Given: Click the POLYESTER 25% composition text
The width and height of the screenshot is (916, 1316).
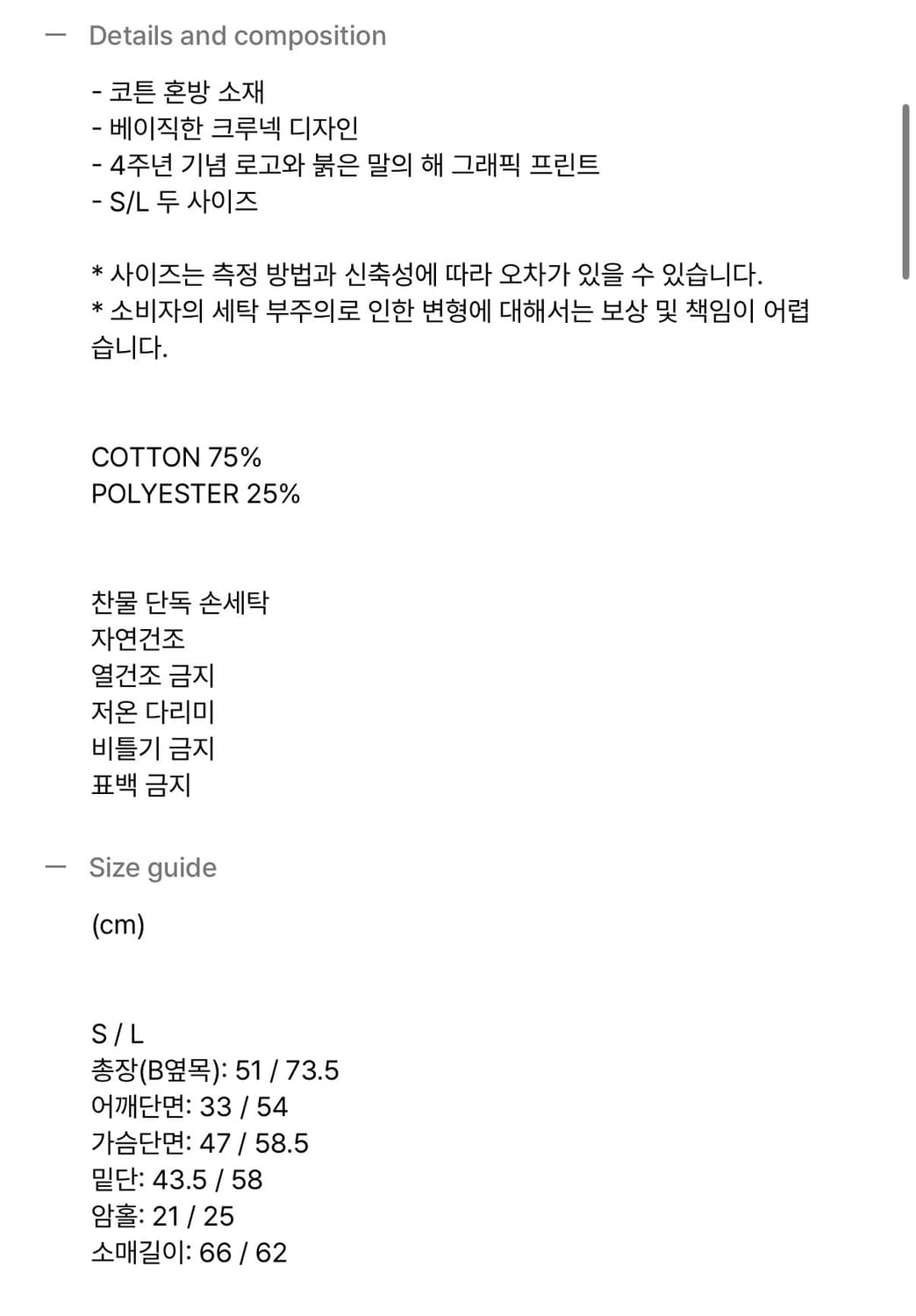Looking at the screenshot, I should tap(196, 493).
